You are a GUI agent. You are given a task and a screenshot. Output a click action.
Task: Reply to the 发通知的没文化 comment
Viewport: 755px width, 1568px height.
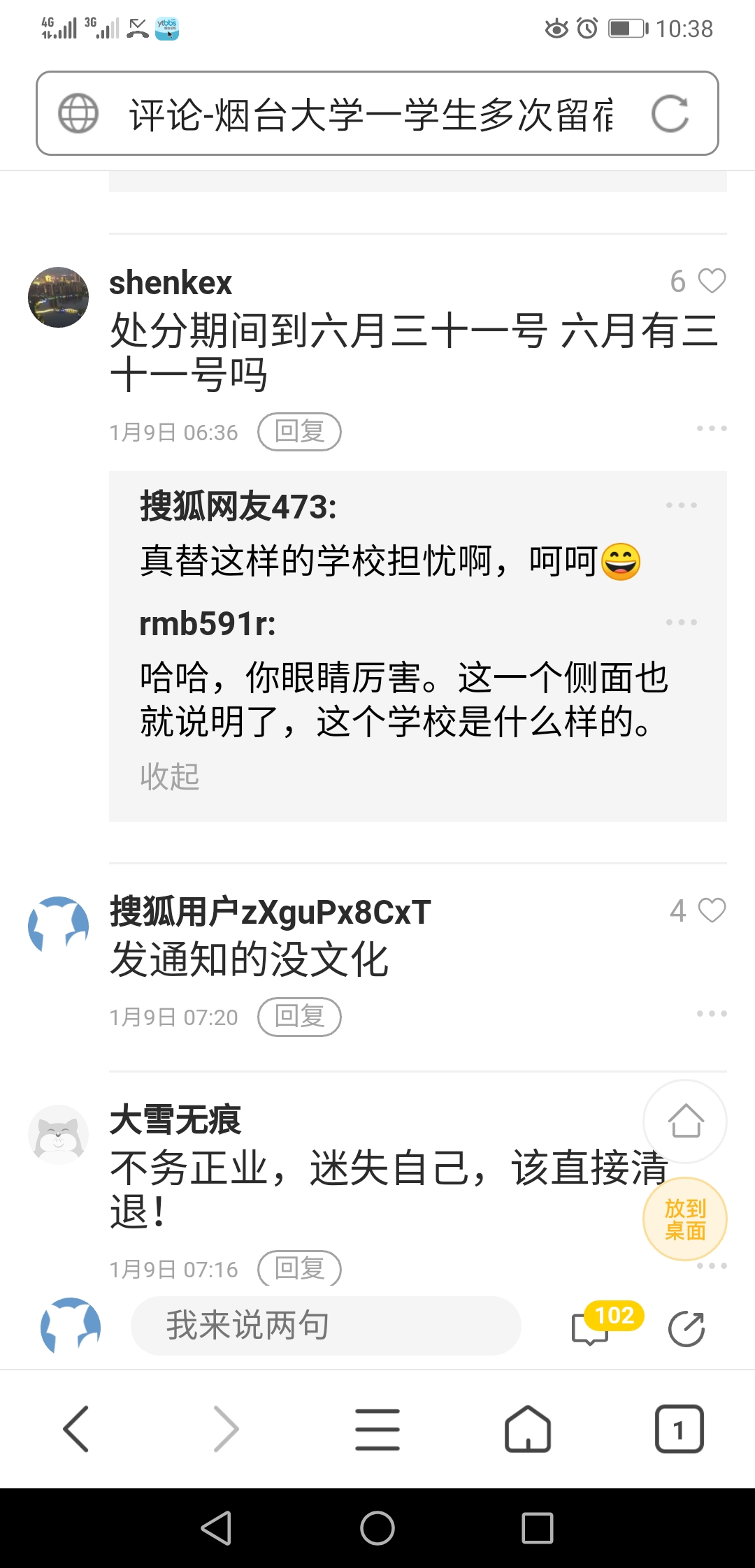[x=299, y=1017]
